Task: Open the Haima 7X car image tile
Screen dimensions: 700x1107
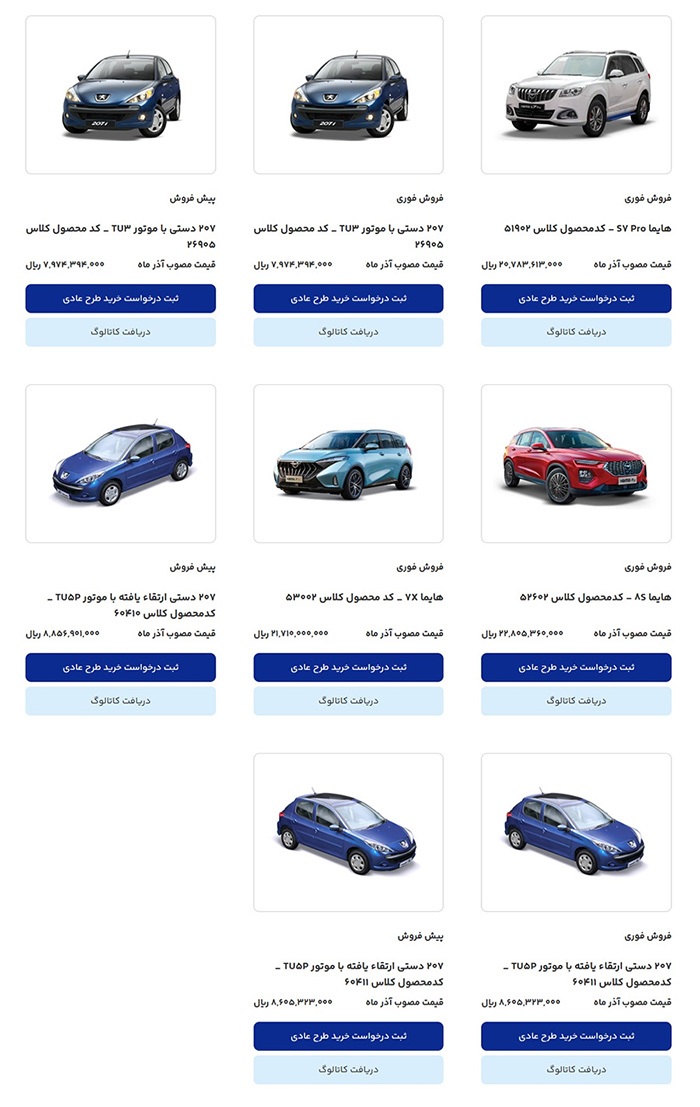Action: click(x=348, y=463)
